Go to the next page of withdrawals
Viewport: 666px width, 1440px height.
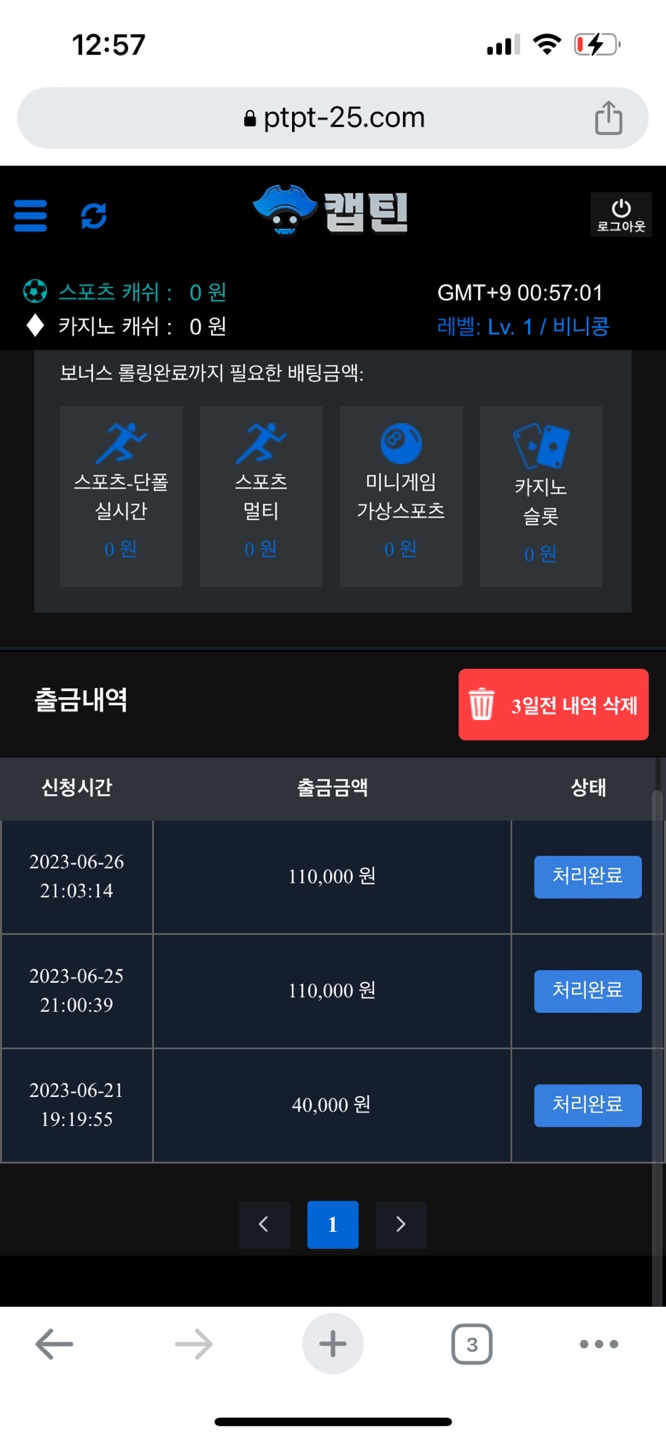pyautogui.click(x=400, y=1225)
